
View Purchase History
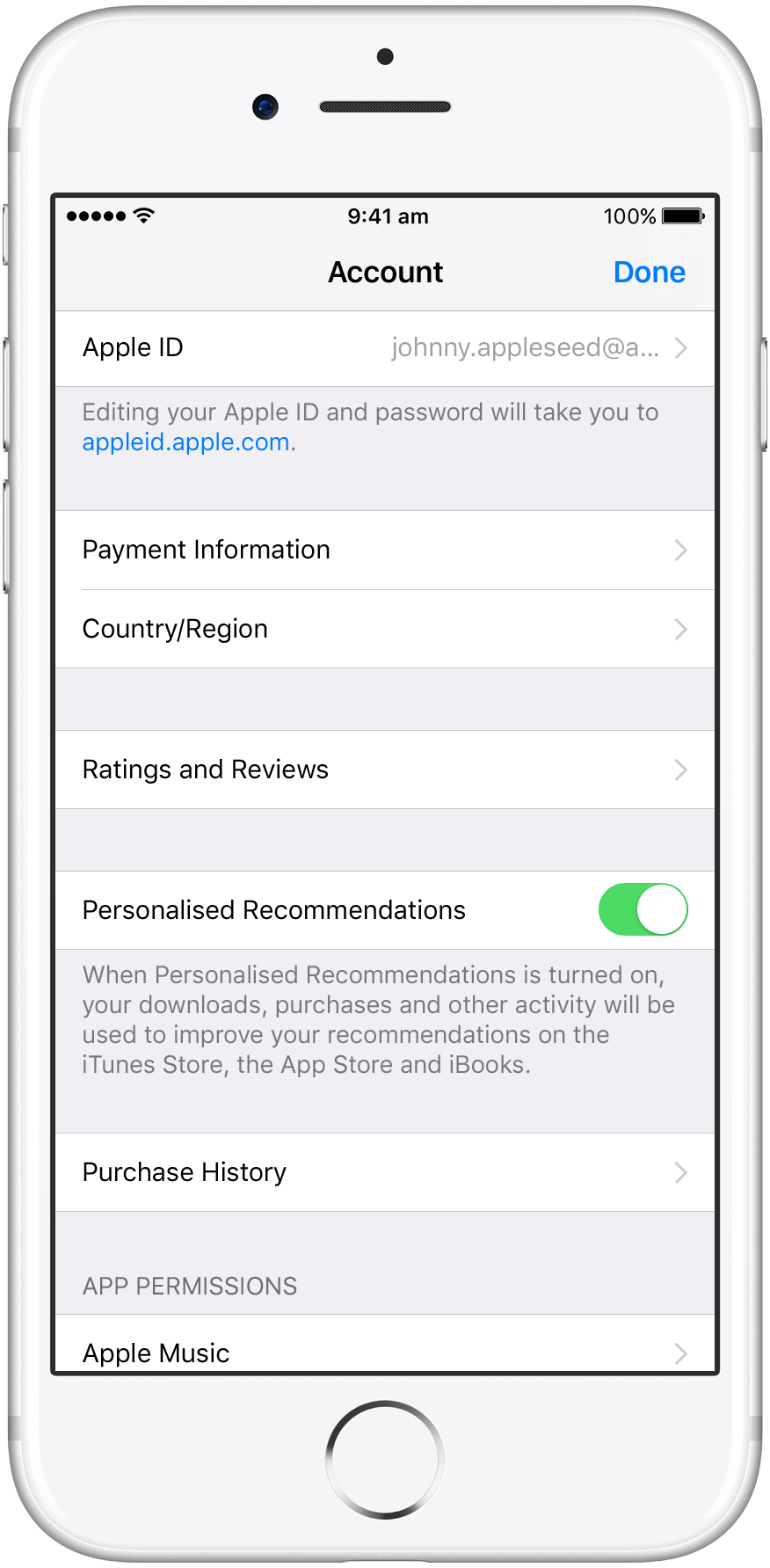pyautogui.click(x=385, y=1172)
